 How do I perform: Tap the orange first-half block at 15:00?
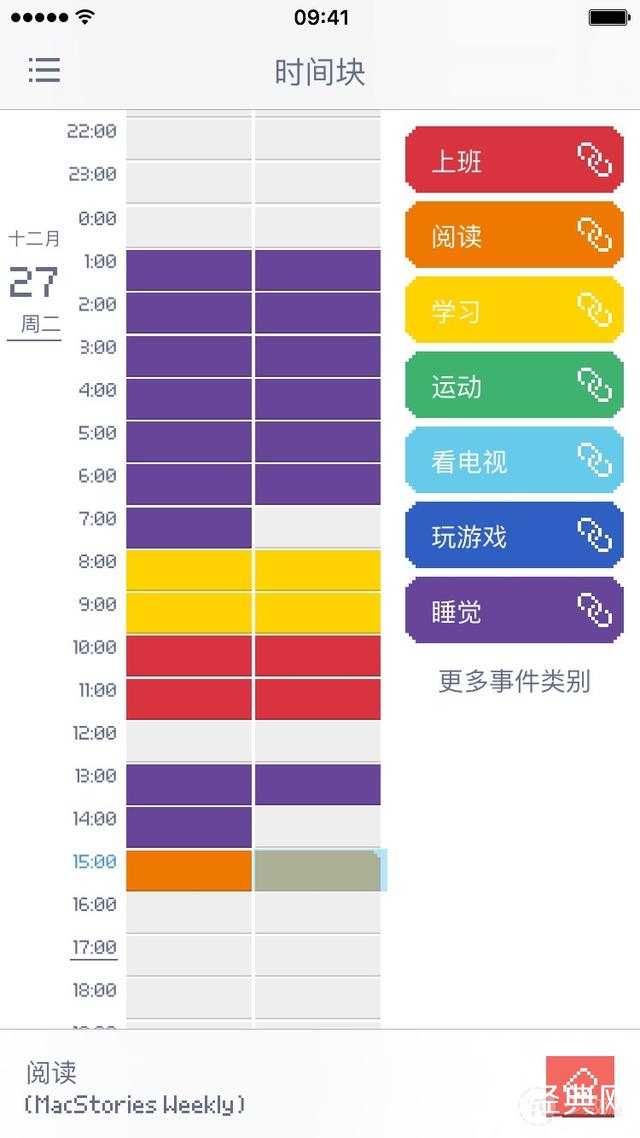point(189,870)
